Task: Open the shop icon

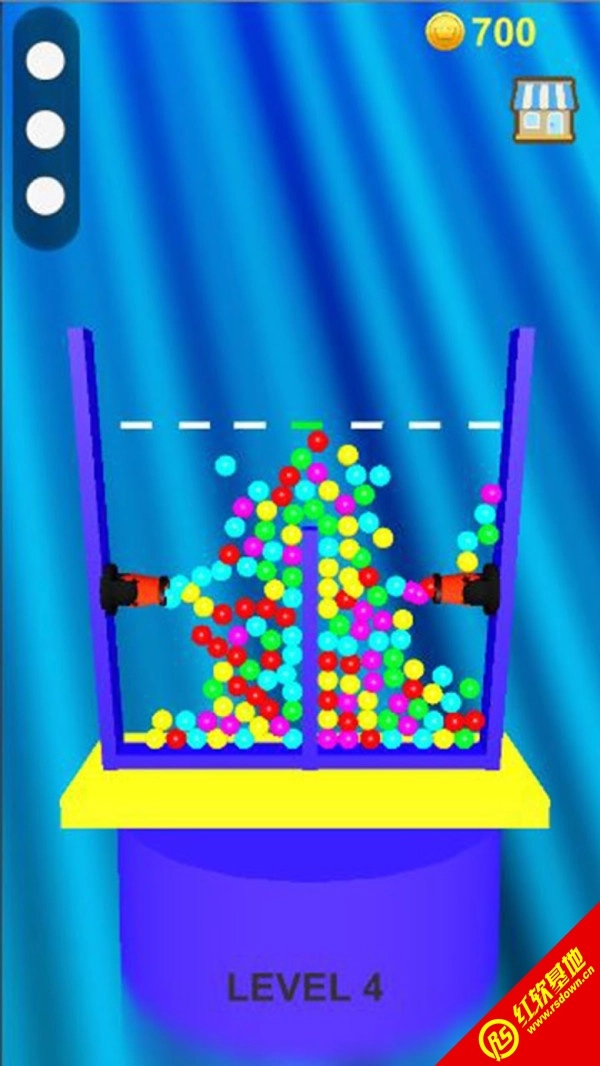Action: point(543,109)
